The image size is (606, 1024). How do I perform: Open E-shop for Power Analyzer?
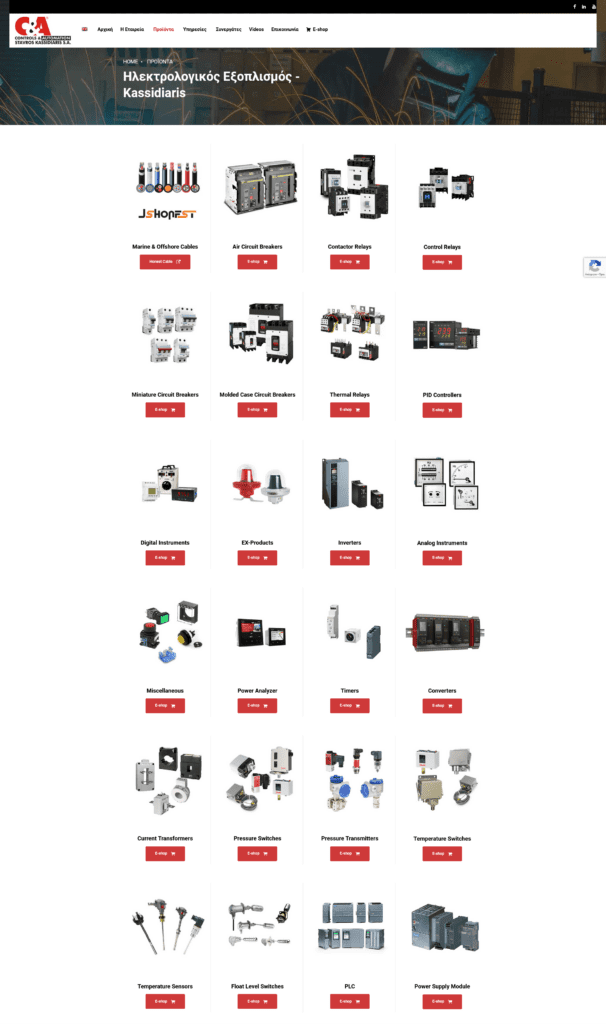point(257,706)
